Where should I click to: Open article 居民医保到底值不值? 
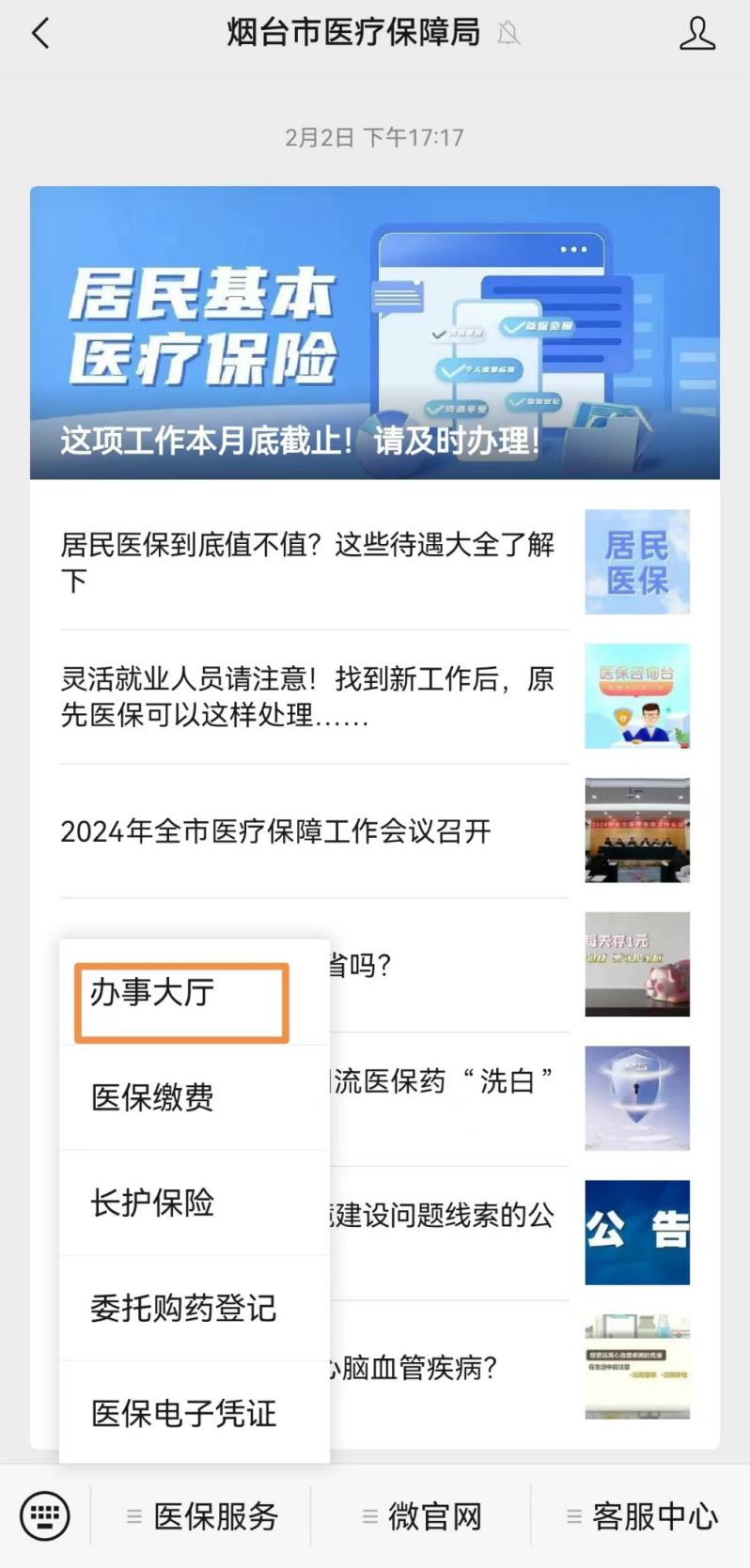[x=310, y=562]
